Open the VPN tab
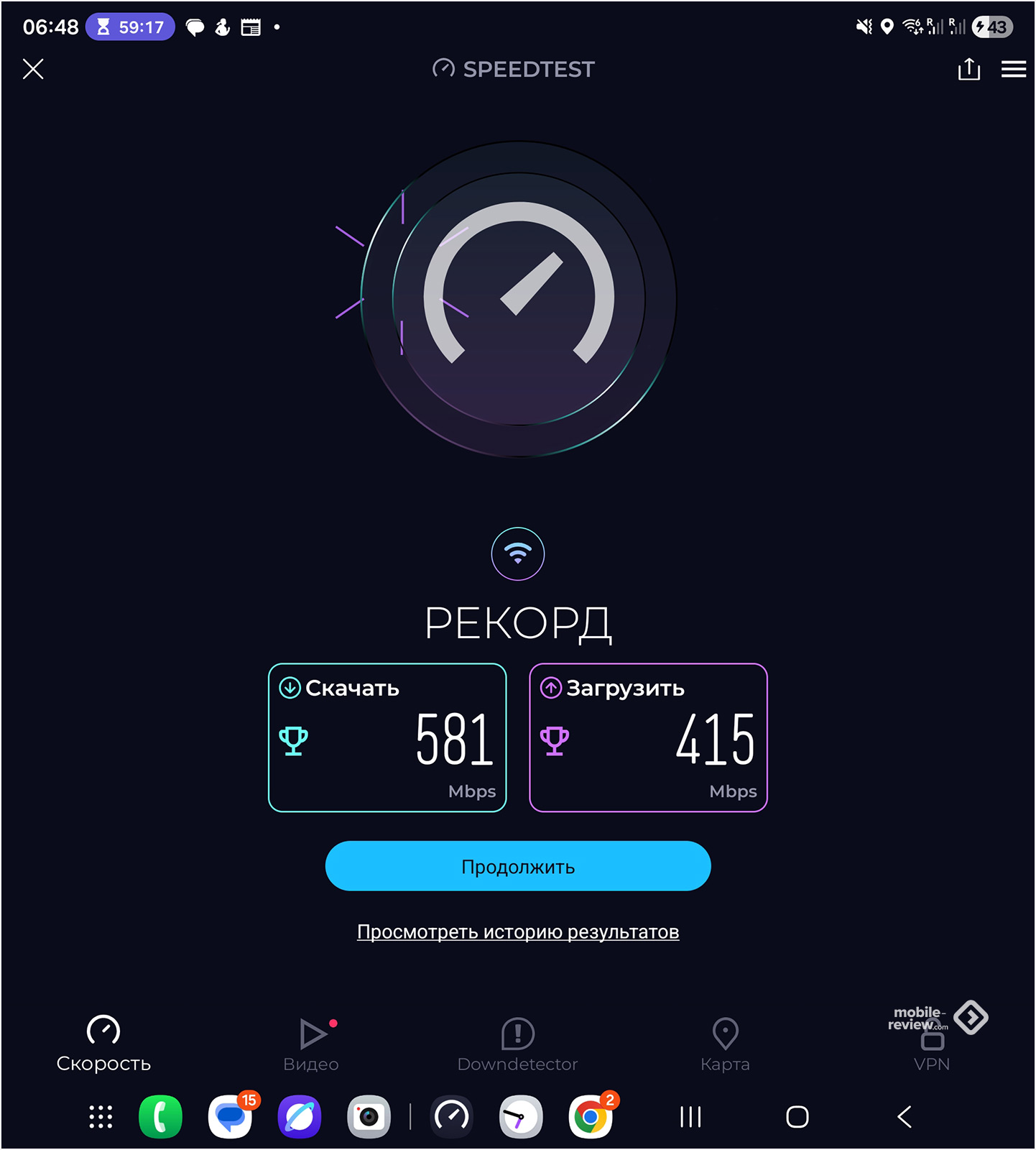The height and width of the screenshot is (1150, 1036). click(x=932, y=1049)
